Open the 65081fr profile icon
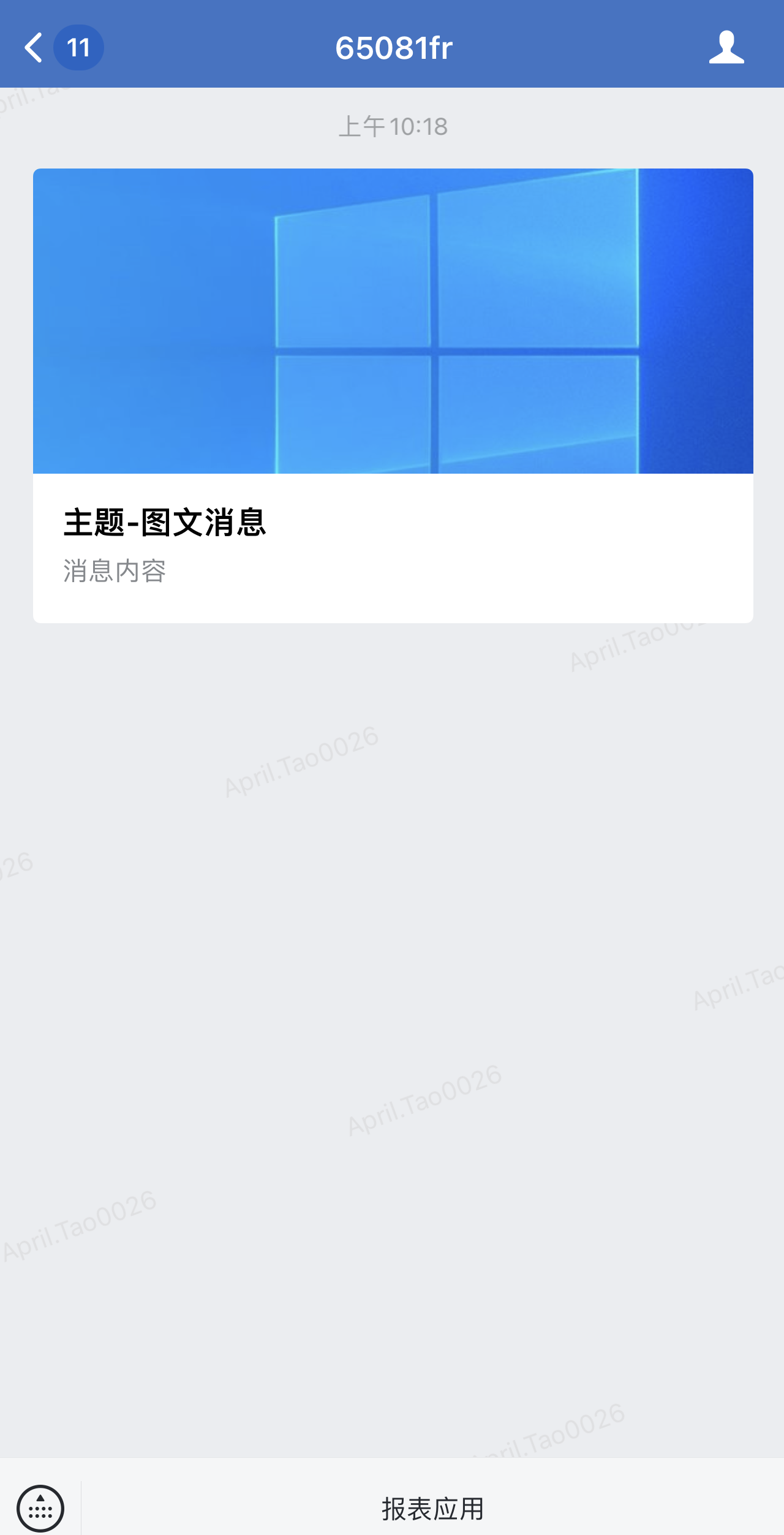 [x=726, y=48]
